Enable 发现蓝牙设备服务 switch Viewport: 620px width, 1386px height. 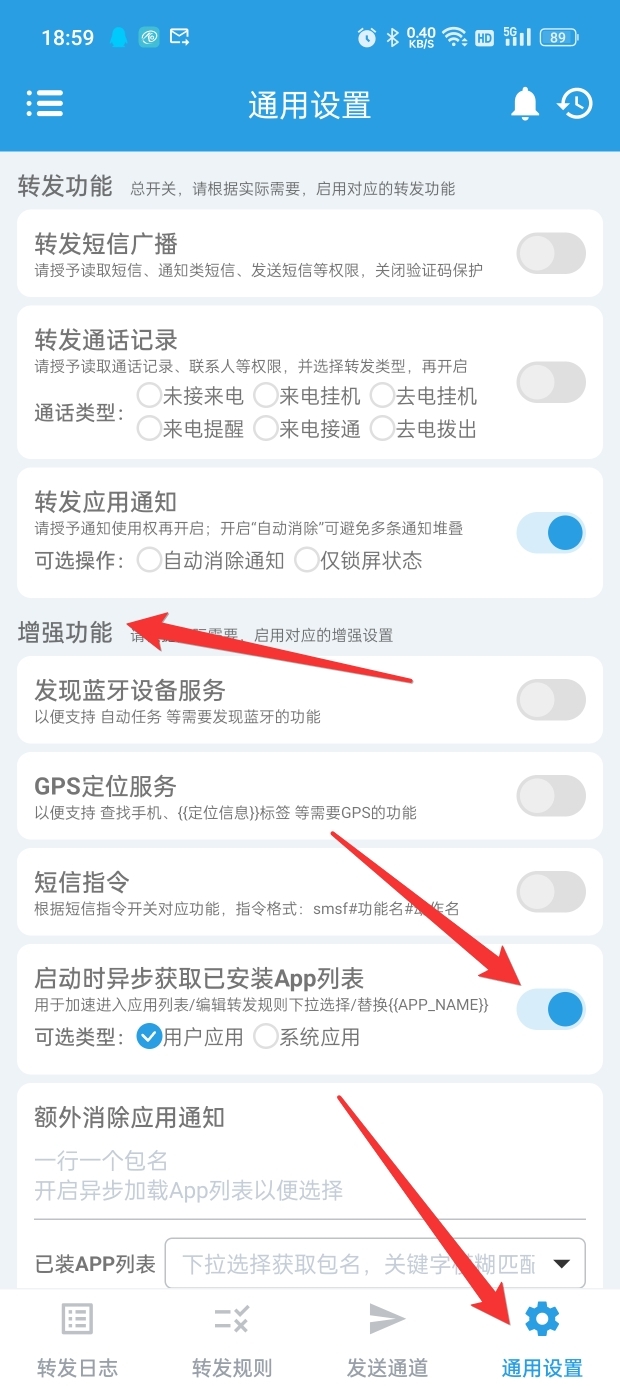tap(551, 700)
